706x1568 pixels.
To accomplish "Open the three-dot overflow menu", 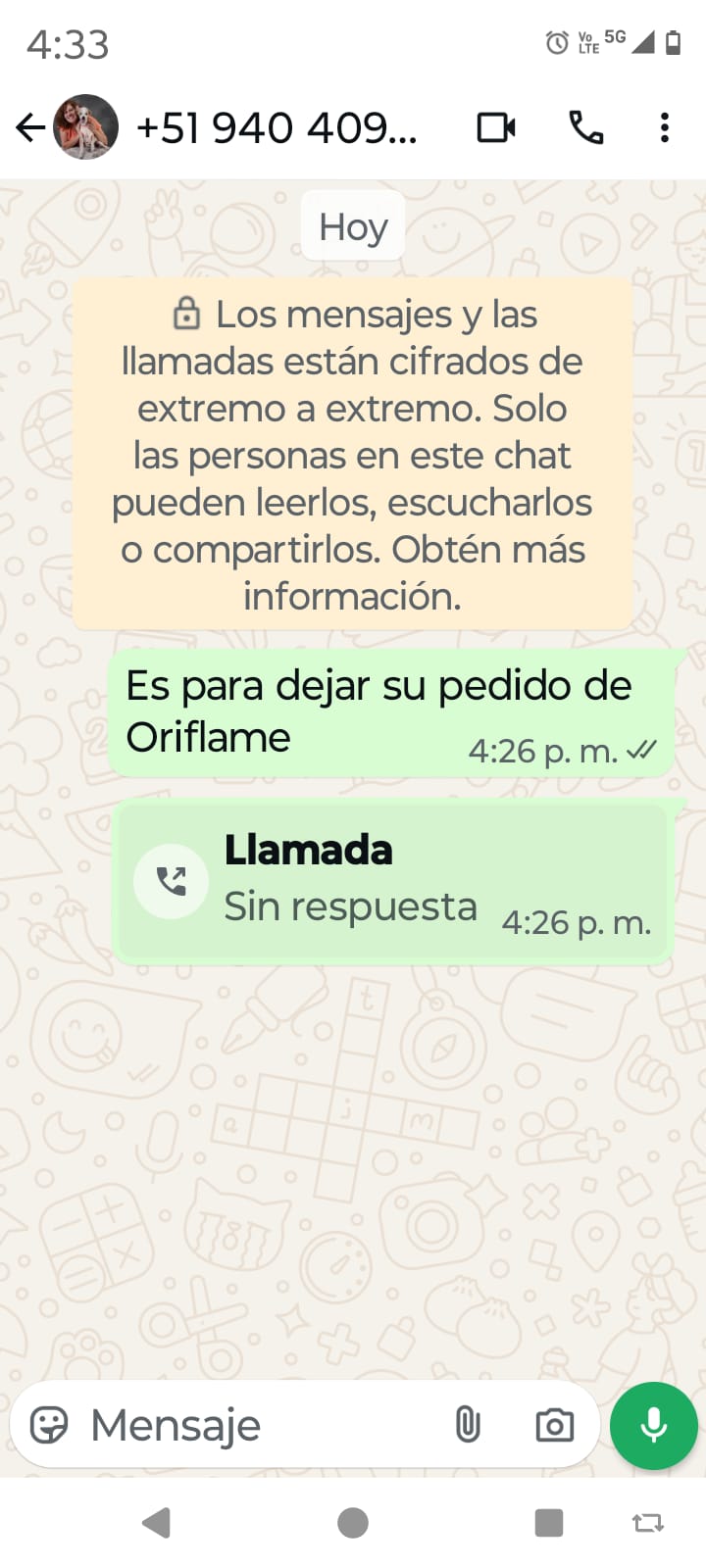I will pyautogui.click(x=665, y=127).
